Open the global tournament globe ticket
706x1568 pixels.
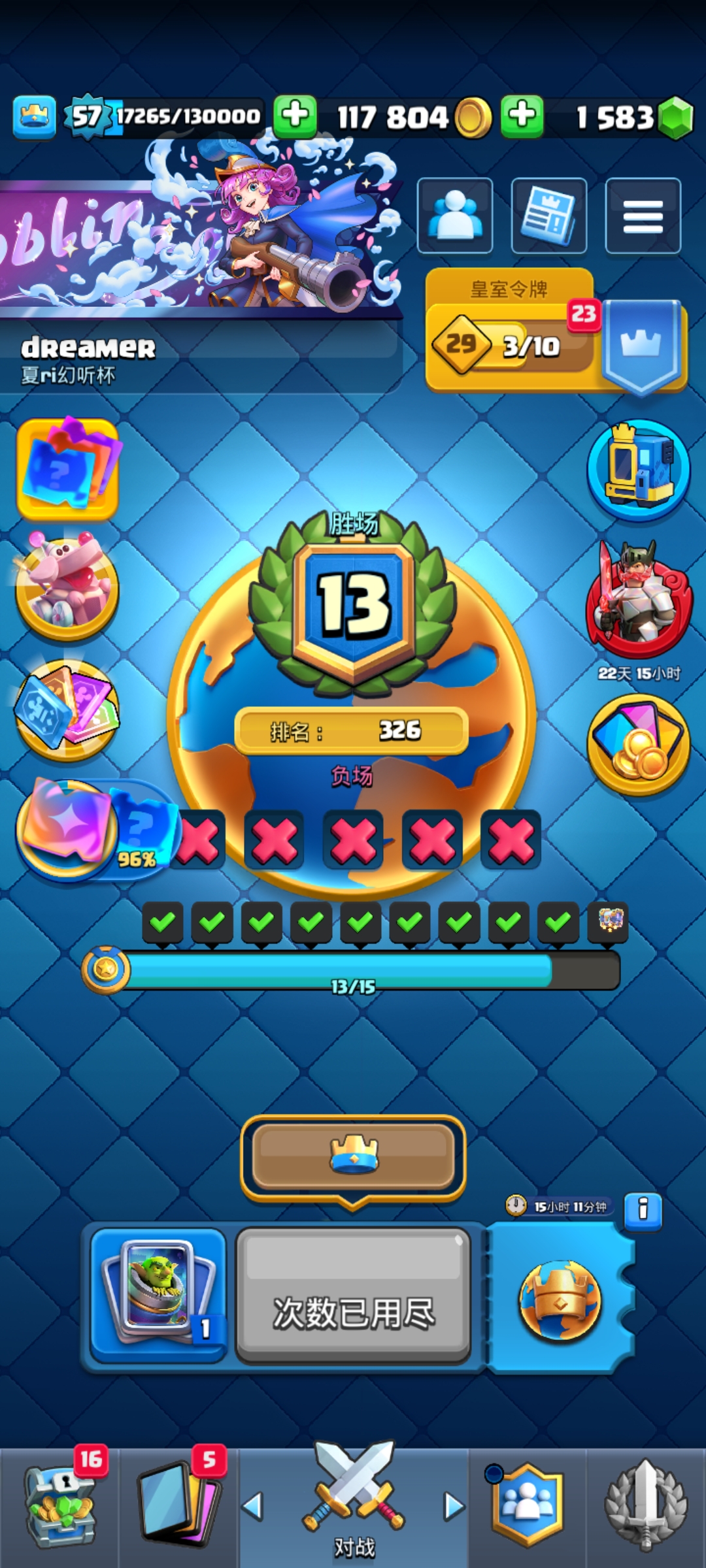561,1299
